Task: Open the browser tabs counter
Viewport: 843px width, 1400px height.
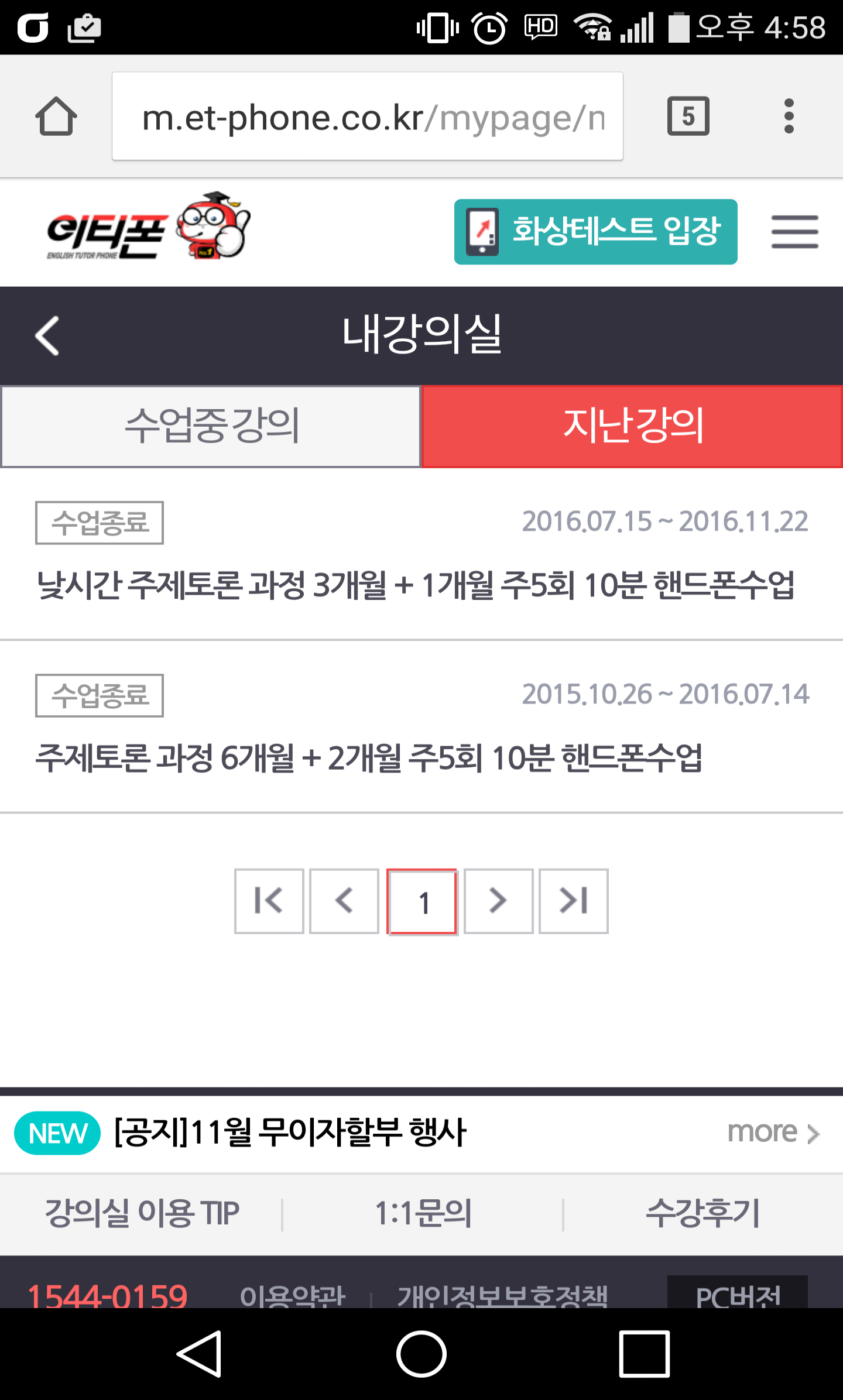Action: point(688,116)
